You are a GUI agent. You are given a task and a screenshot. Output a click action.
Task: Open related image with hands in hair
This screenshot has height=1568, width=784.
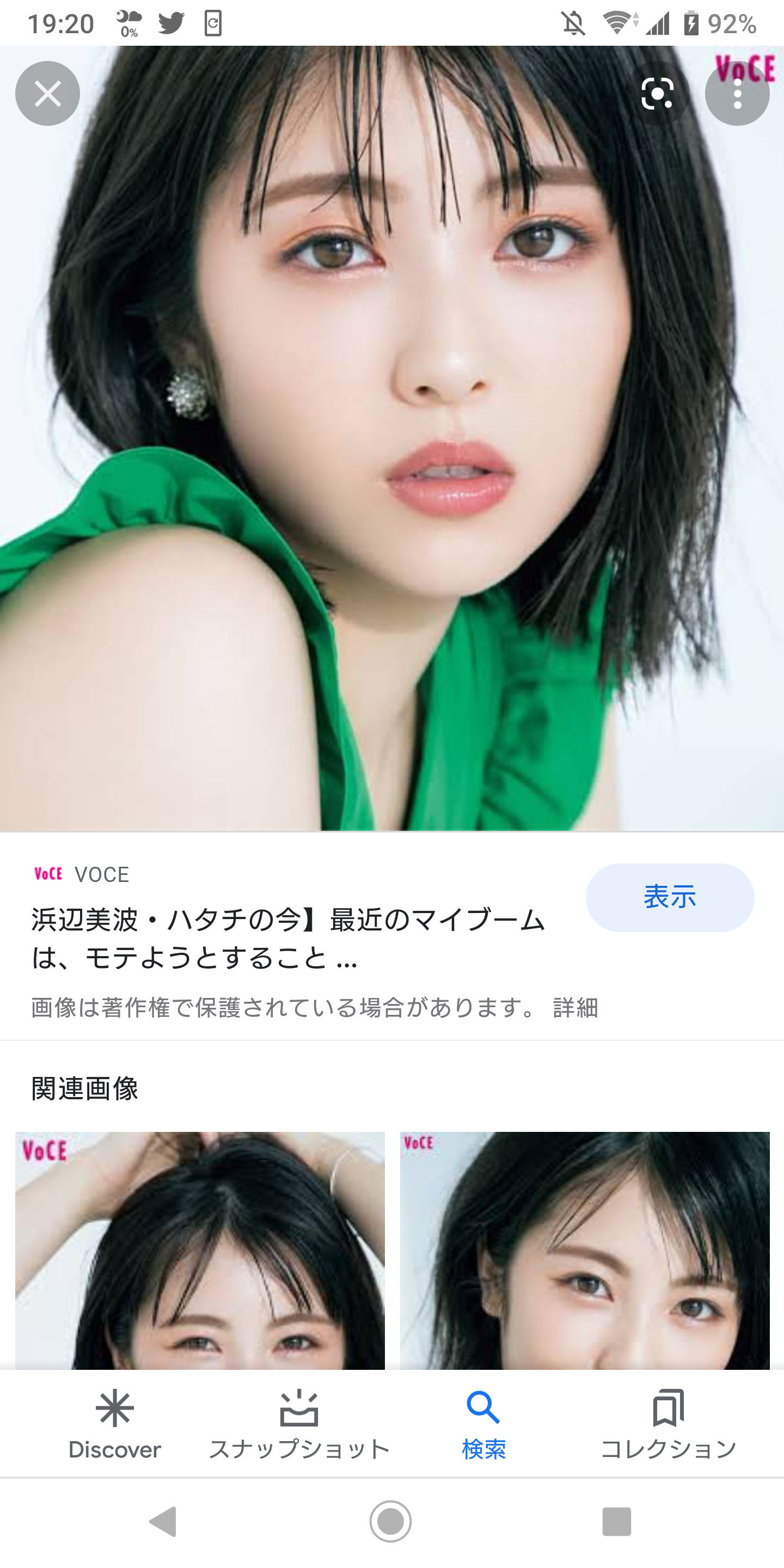[x=200, y=1250]
